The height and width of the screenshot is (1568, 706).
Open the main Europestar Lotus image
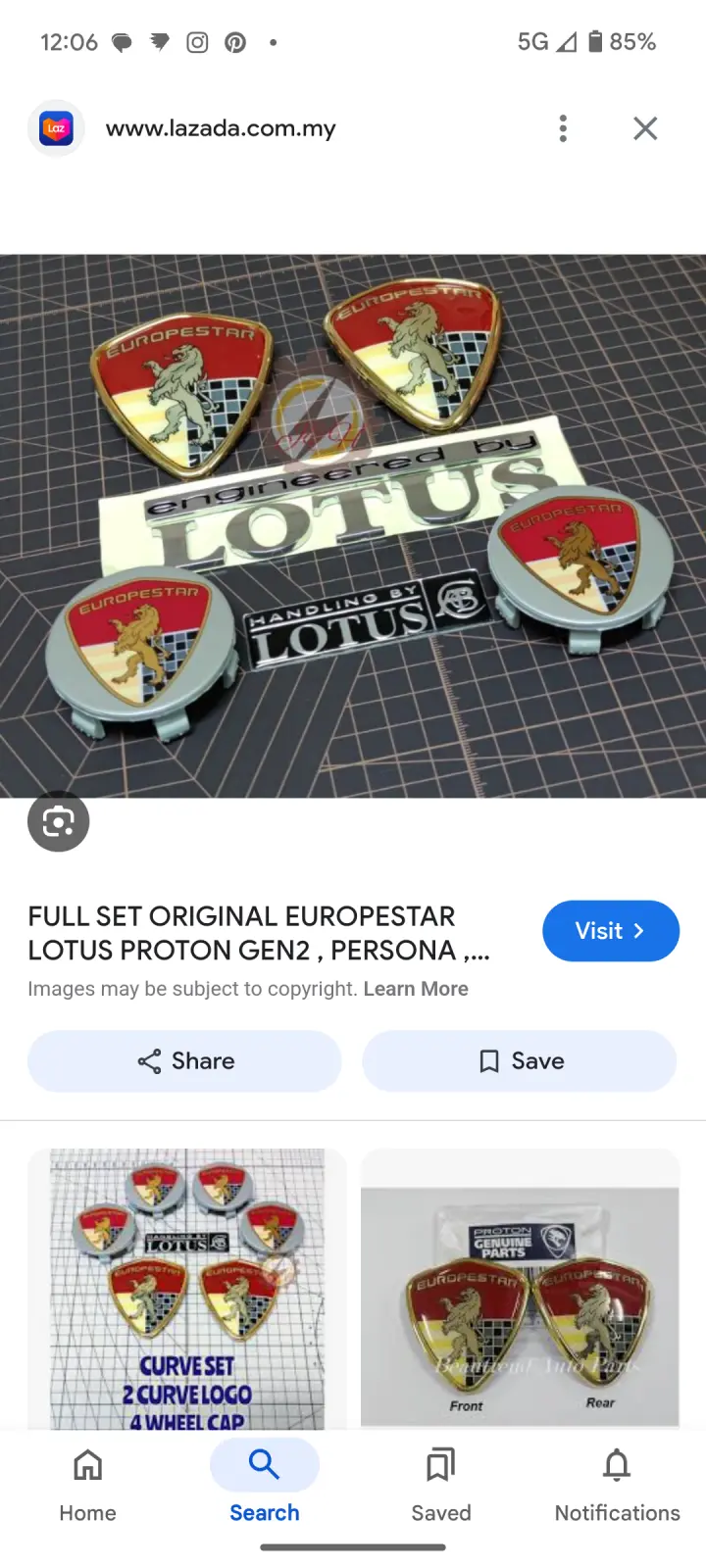coord(353,526)
